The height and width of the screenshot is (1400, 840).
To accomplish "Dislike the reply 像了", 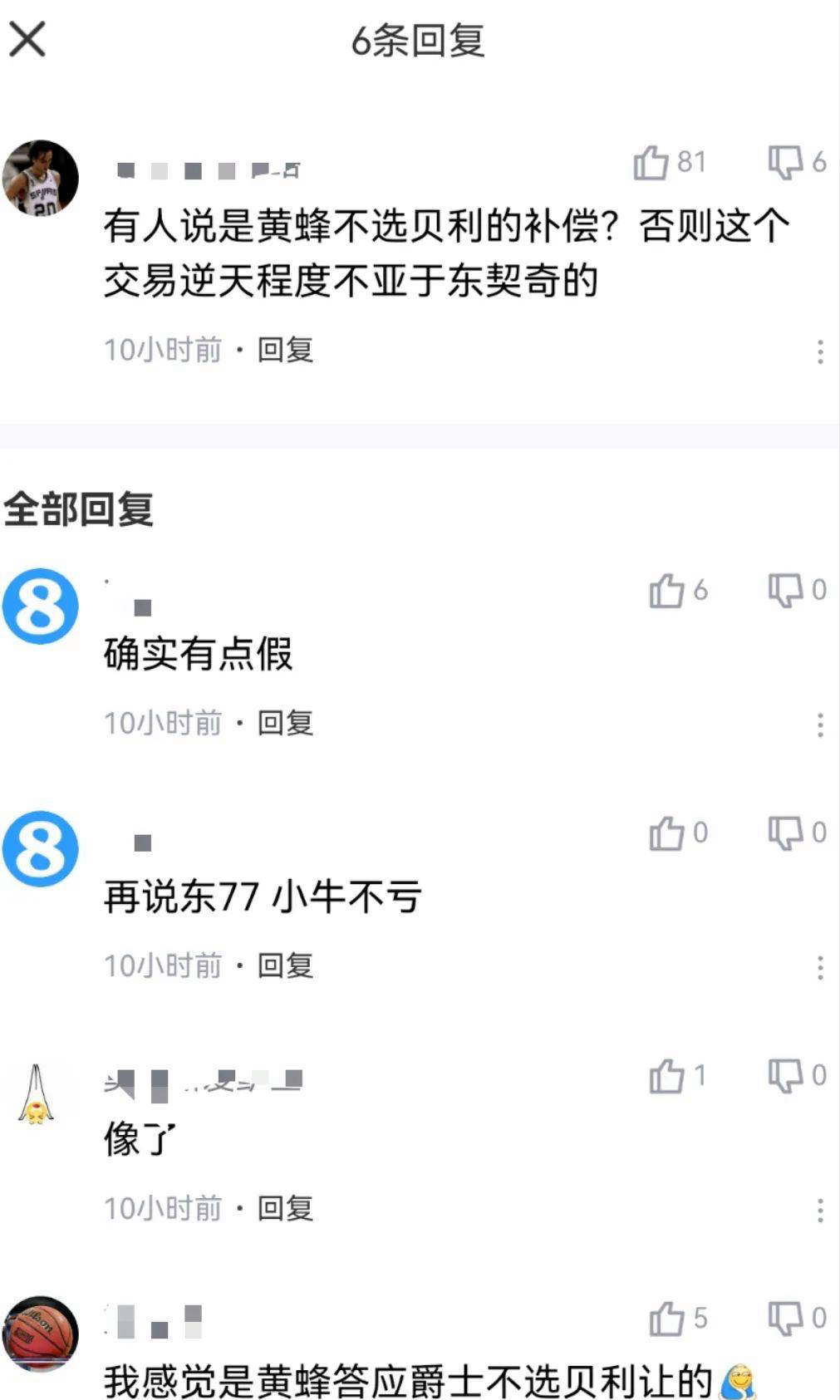I will [785, 1076].
